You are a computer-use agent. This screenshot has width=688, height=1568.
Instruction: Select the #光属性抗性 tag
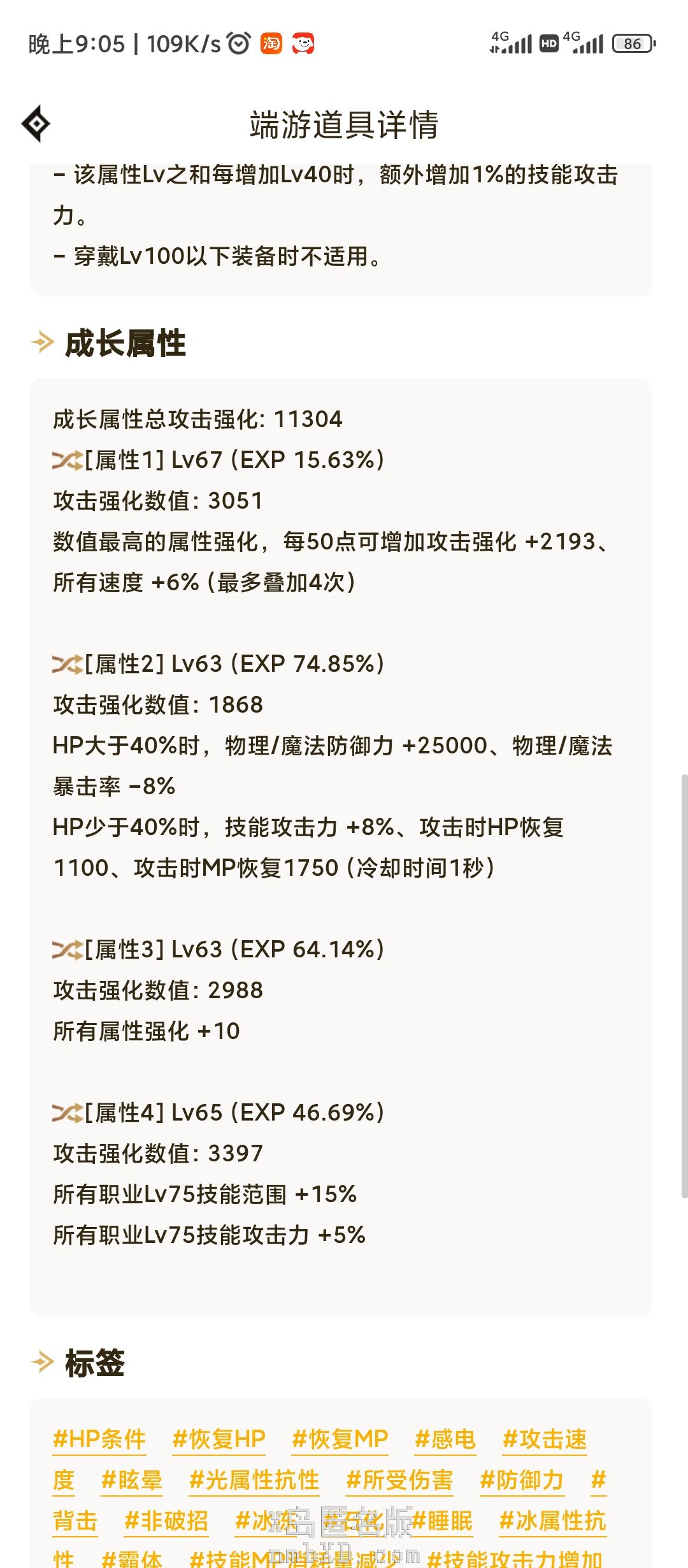(254, 1480)
